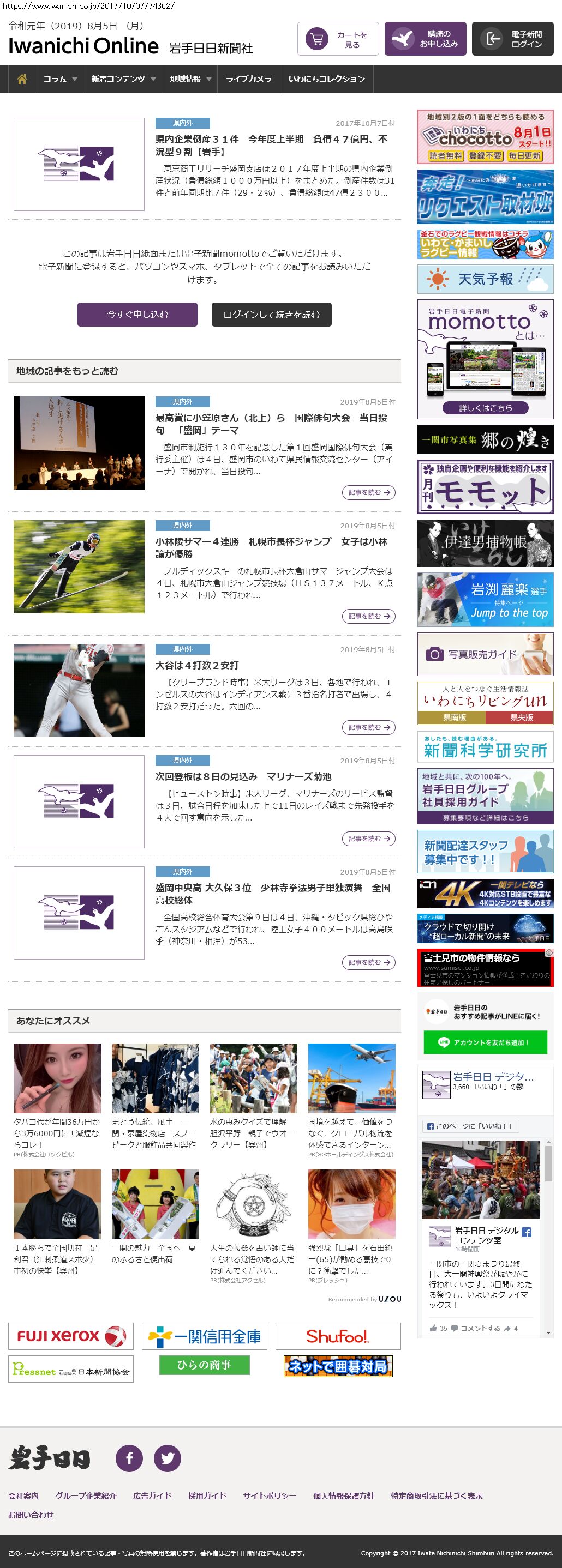This screenshot has width=562, height=1568.
Task: Select ログインして続きを読む
Action: tap(272, 315)
